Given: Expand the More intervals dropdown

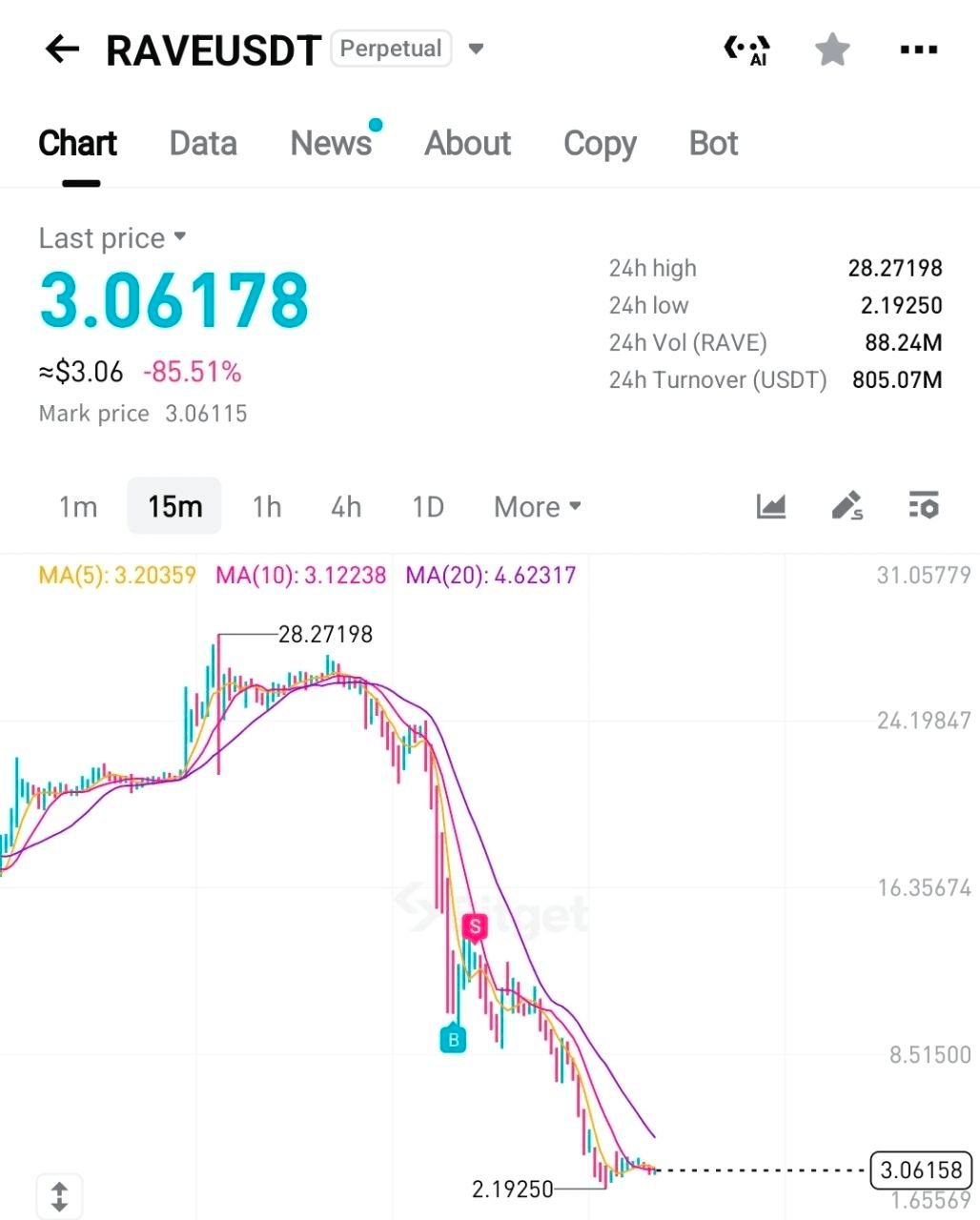Looking at the screenshot, I should click(537, 506).
